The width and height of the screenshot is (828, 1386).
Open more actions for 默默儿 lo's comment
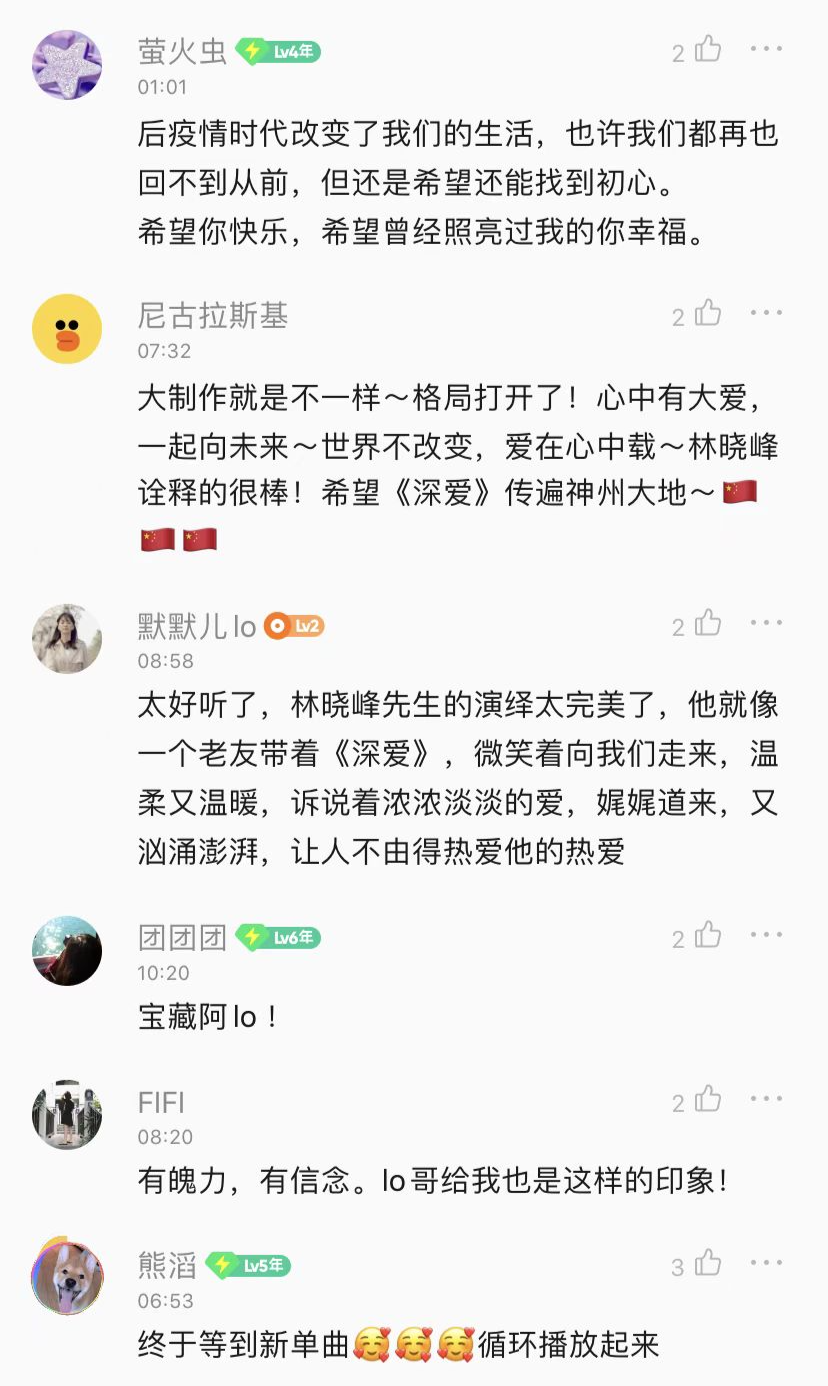pos(765,622)
